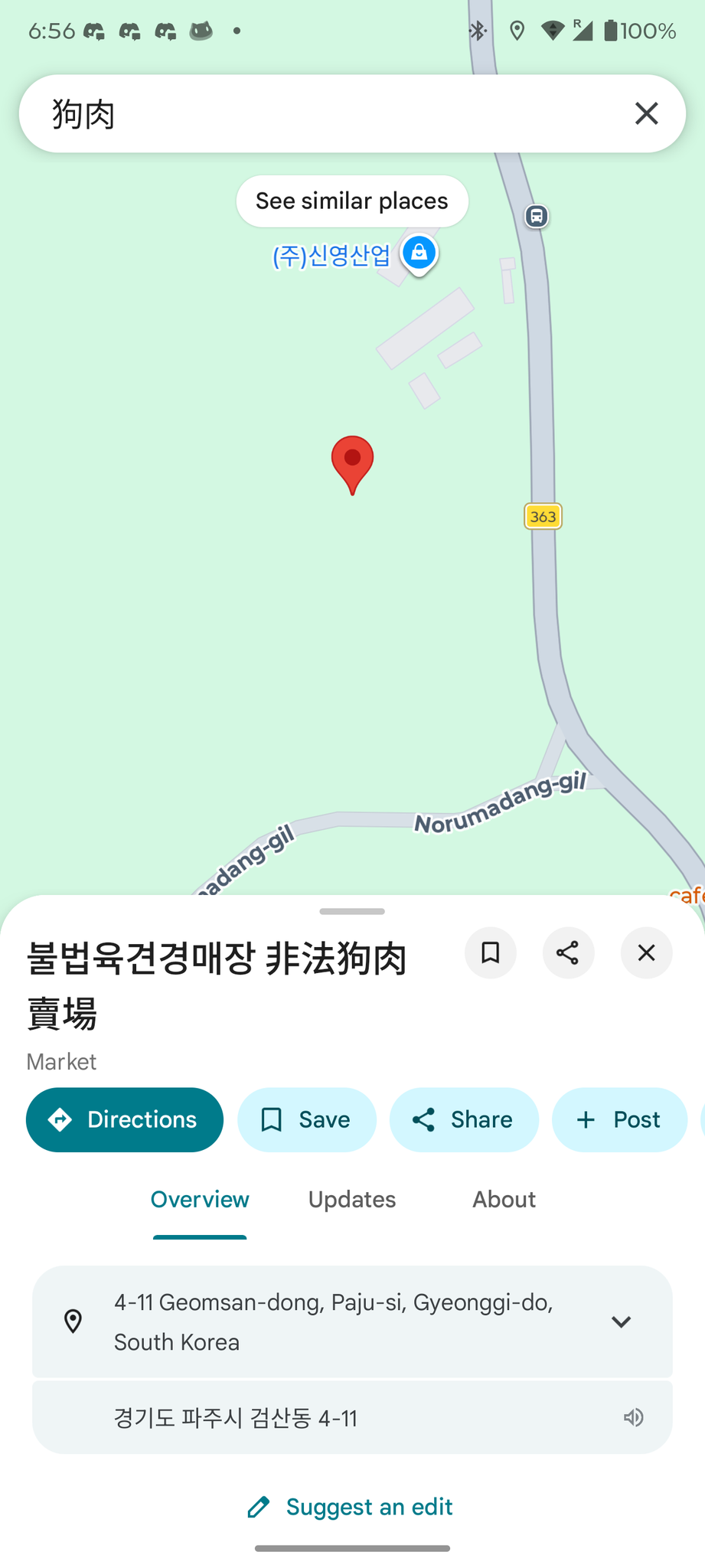
Task: Expand the 4-11 Geomsan-dong address row
Action: [x=621, y=1321]
